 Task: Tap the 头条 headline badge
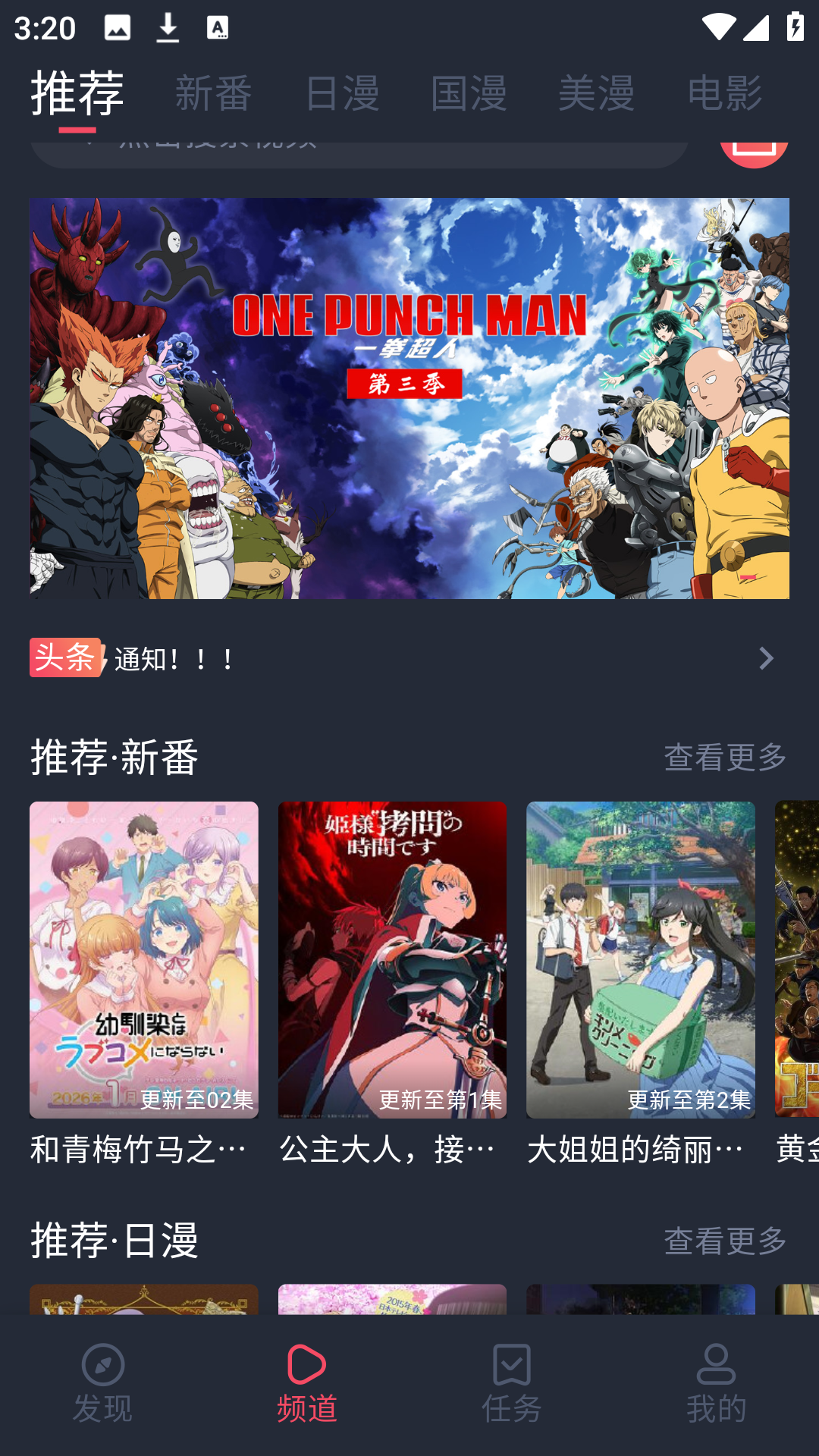(x=65, y=659)
